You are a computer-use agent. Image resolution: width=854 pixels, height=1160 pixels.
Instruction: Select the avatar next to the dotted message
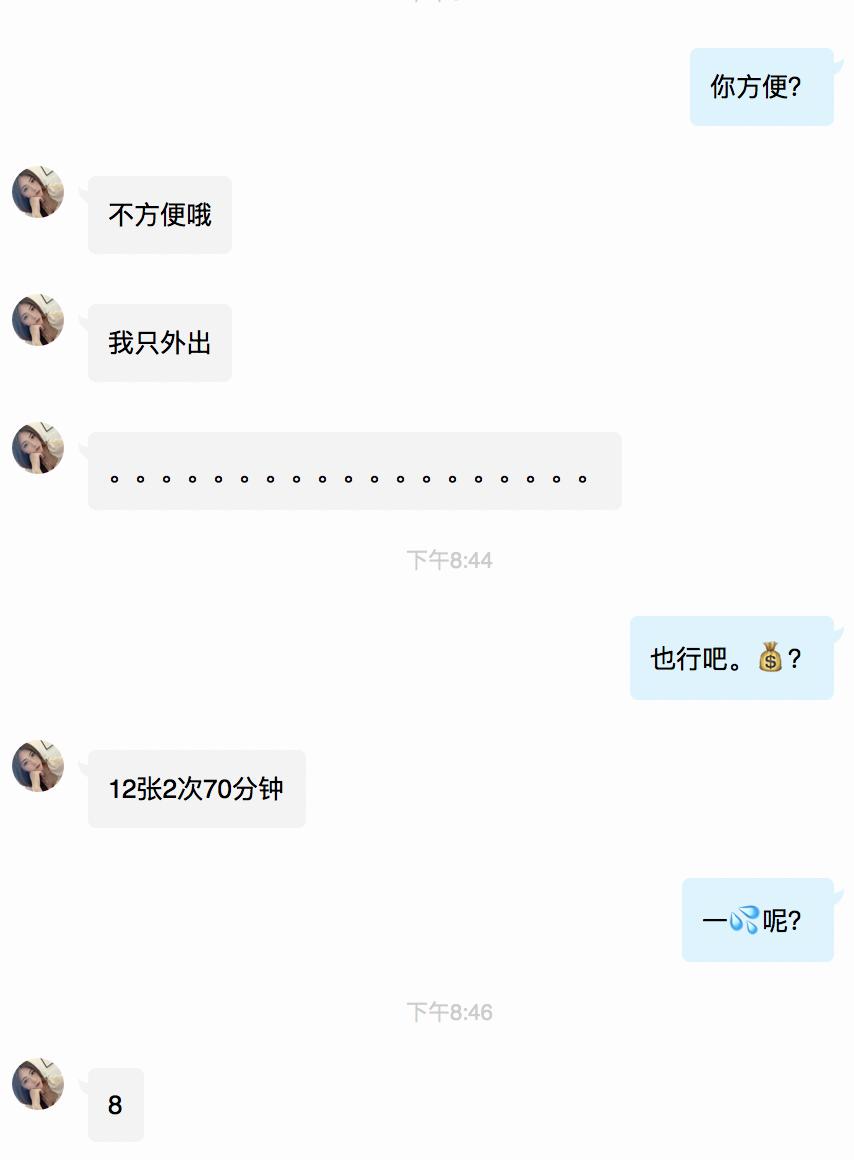point(36,448)
